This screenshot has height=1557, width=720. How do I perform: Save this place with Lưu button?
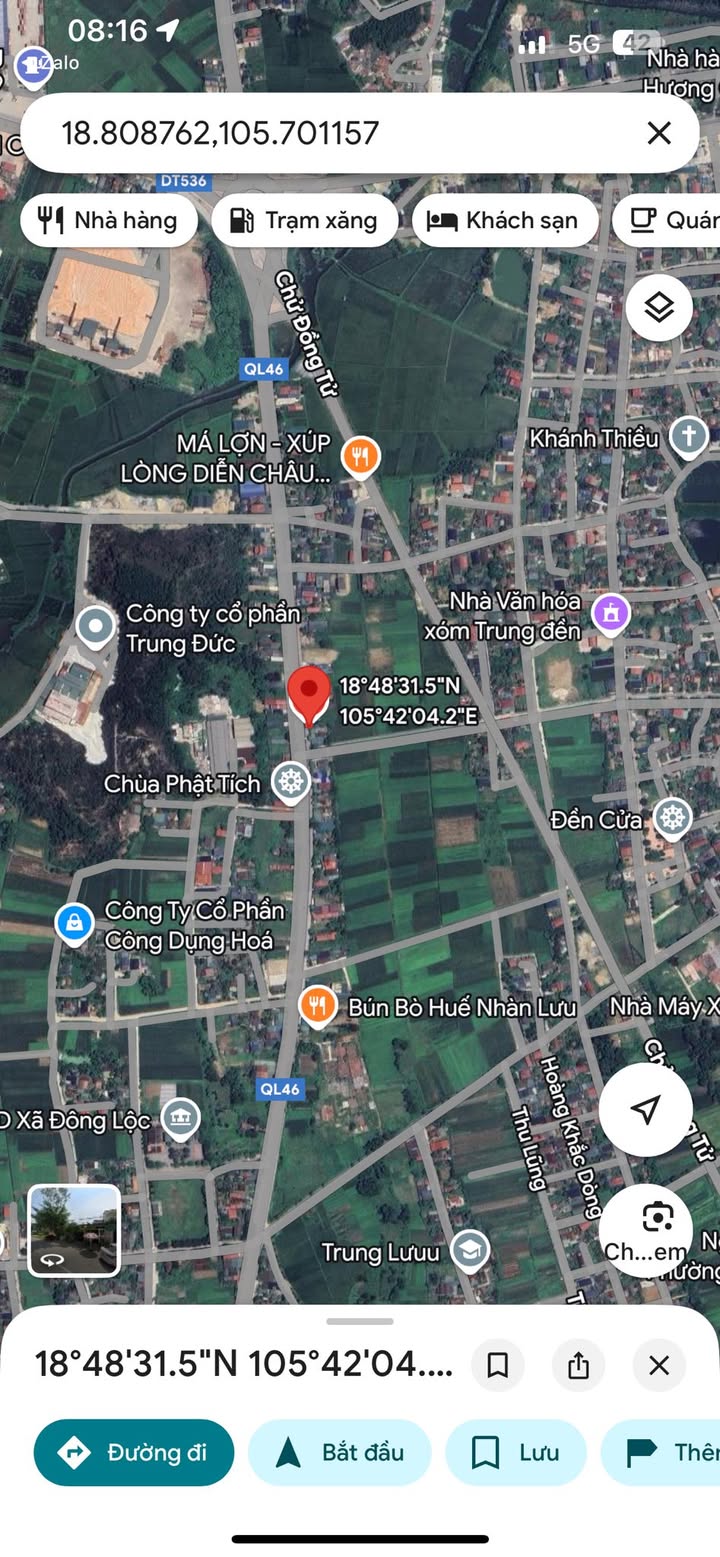tap(516, 1452)
